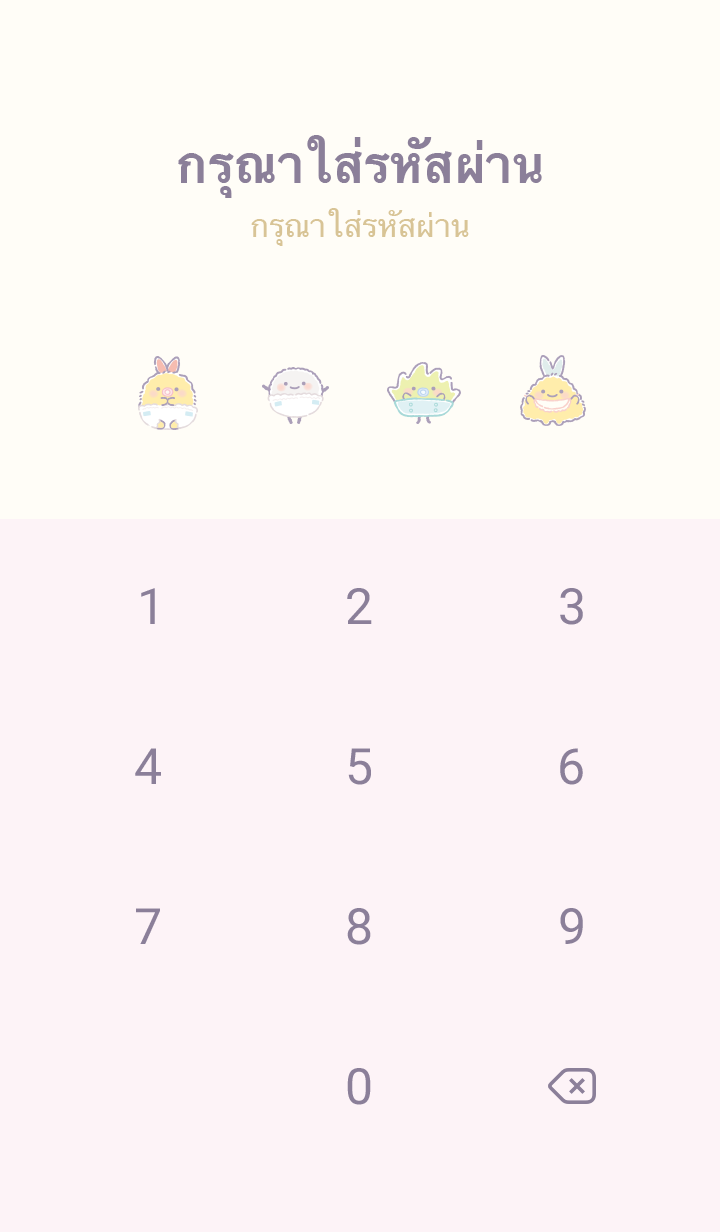720x1232 pixels.
Task: Tap the 5 key
Action: [x=359, y=767]
